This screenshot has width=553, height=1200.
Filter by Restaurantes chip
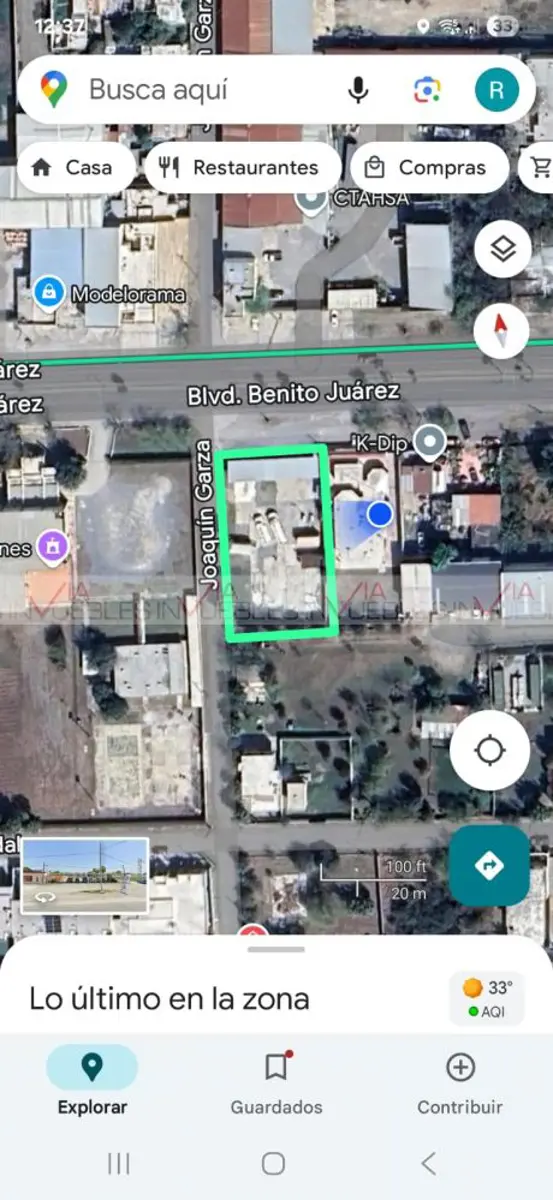[243, 168]
